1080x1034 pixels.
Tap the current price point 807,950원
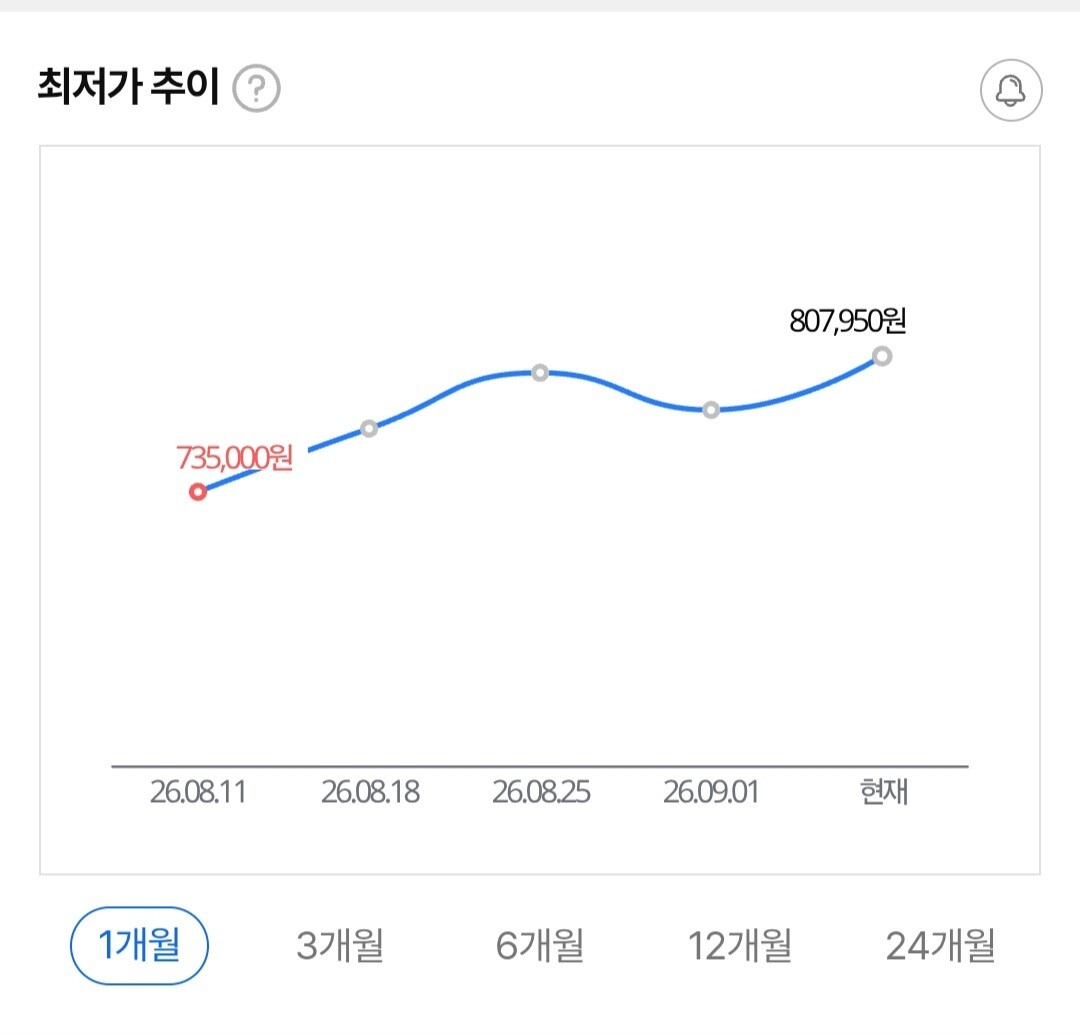tap(882, 356)
